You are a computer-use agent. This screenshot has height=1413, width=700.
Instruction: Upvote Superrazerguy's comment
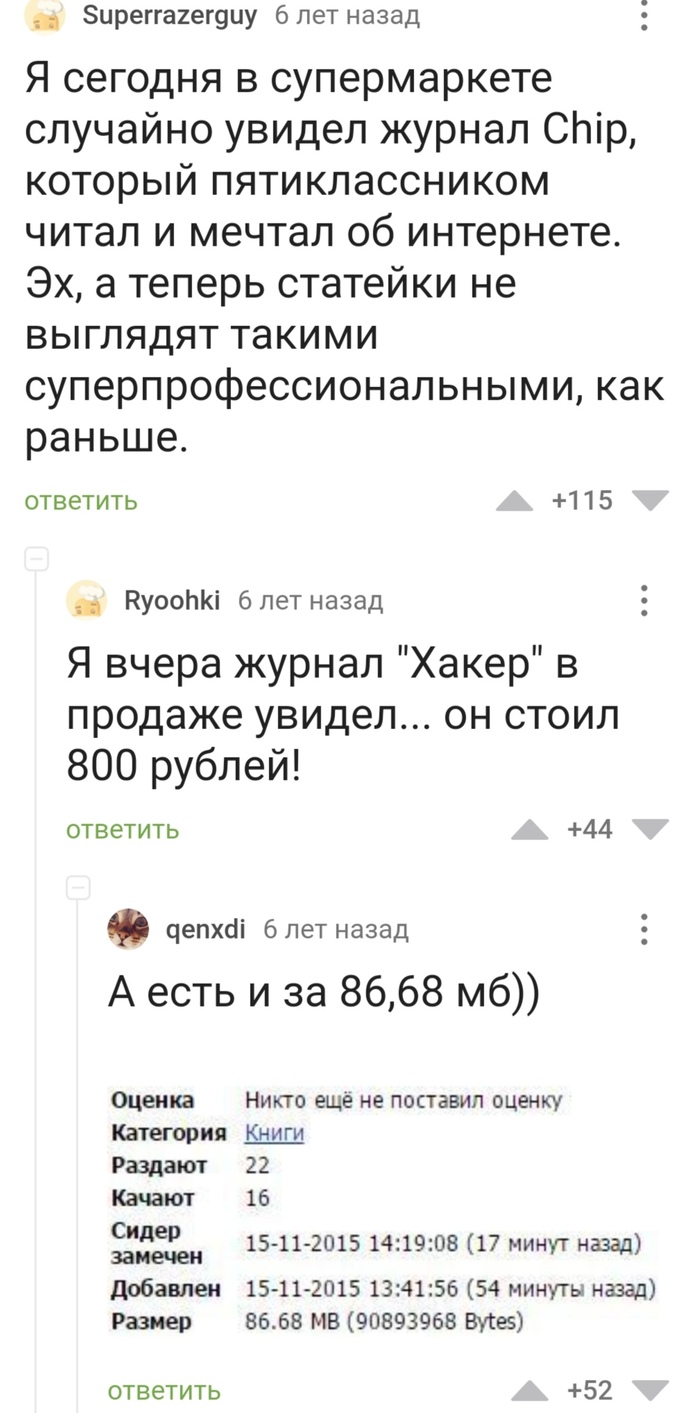pyautogui.click(x=515, y=501)
